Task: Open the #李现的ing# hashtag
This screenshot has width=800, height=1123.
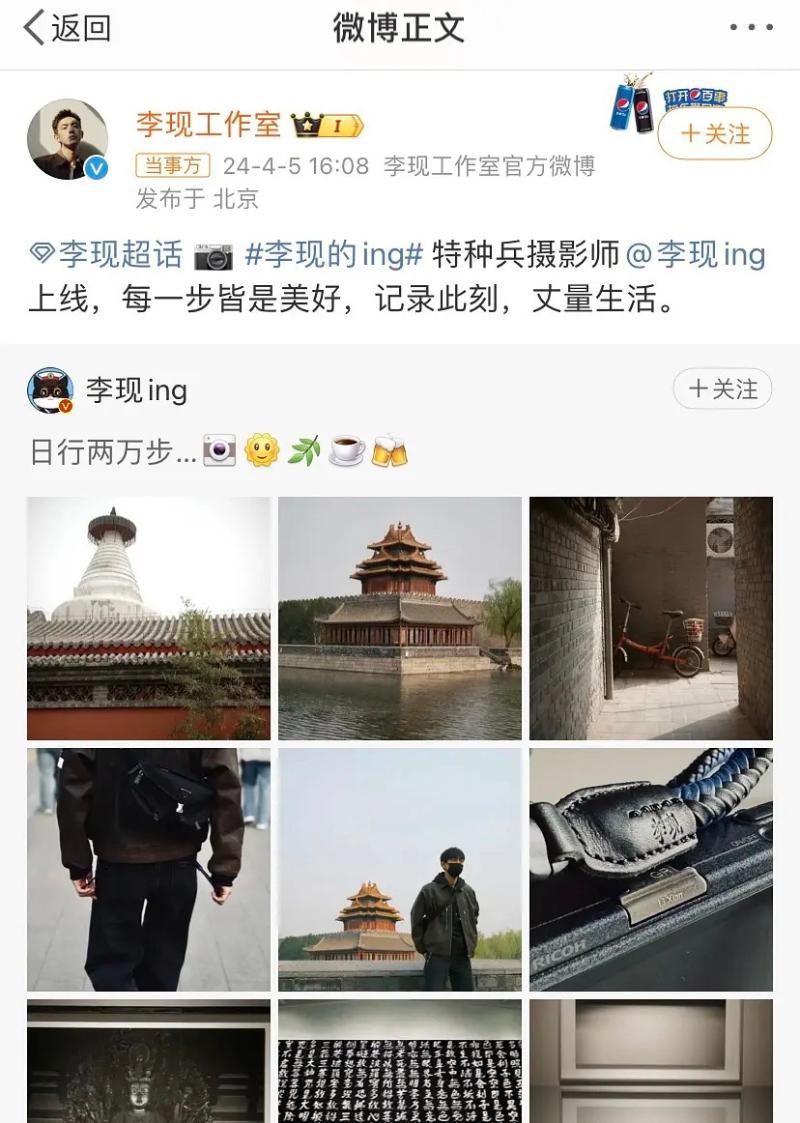Action: click(x=334, y=255)
